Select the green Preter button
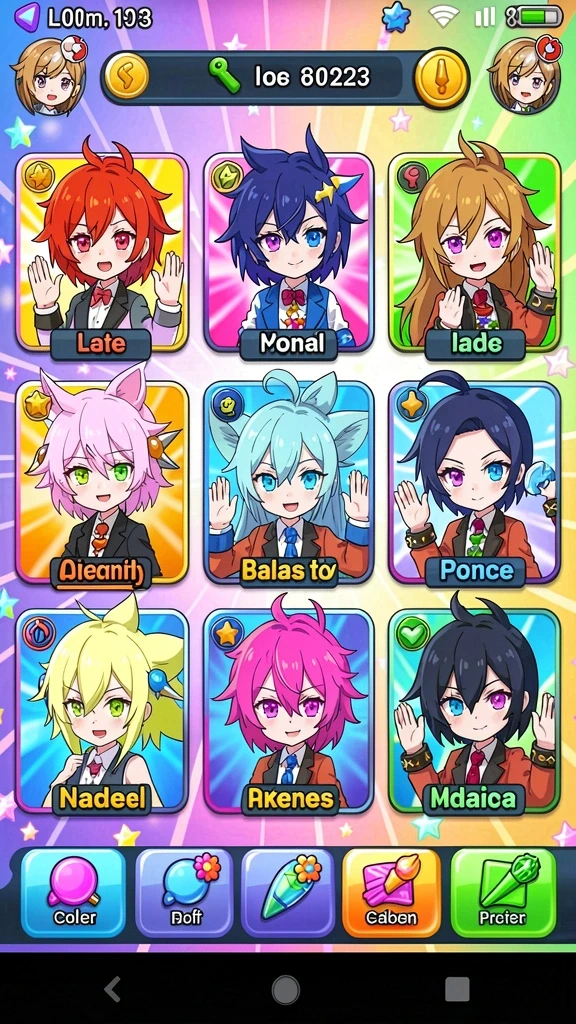Image resolution: width=576 pixels, height=1024 pixels. (x=503, y=892)
